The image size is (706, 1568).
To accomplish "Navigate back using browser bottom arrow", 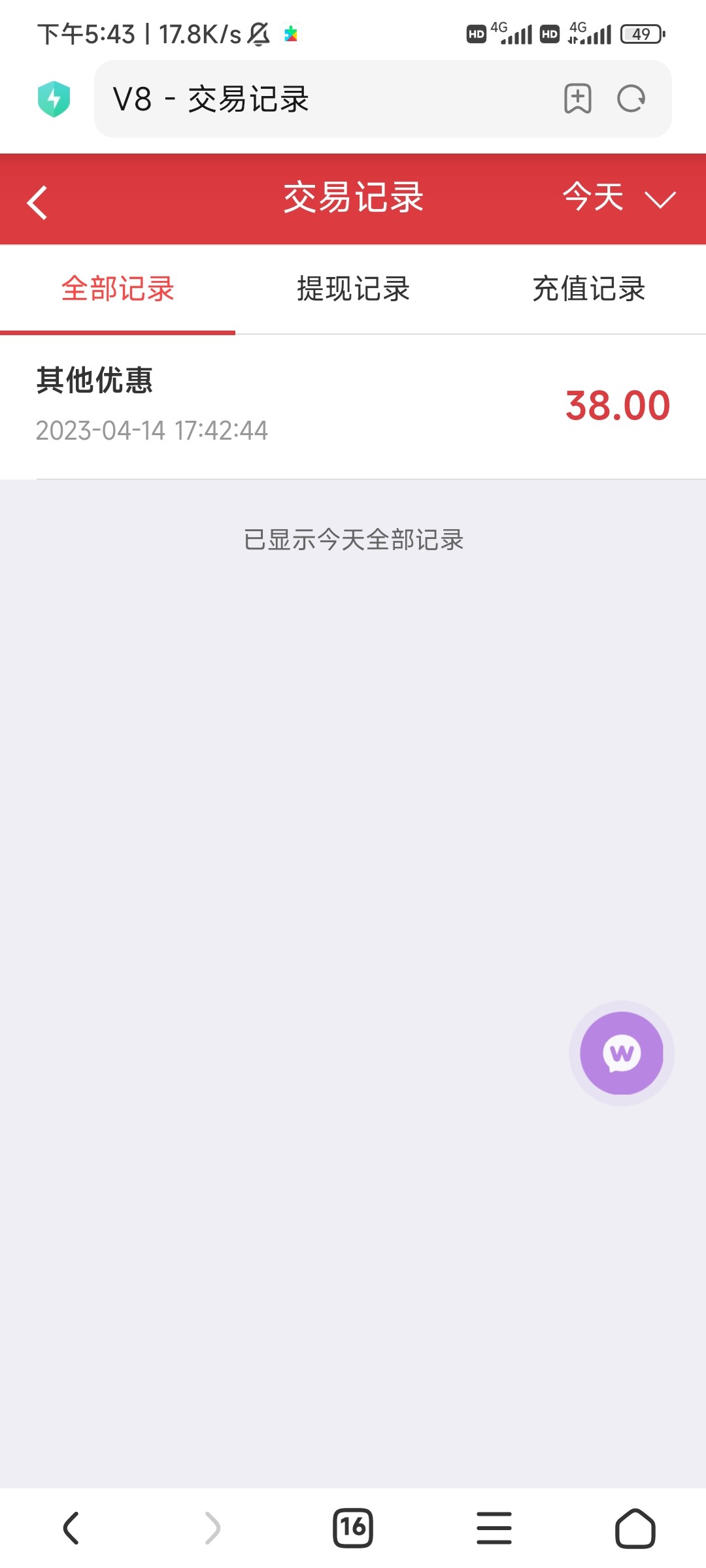I will (x=71, y=1528).
